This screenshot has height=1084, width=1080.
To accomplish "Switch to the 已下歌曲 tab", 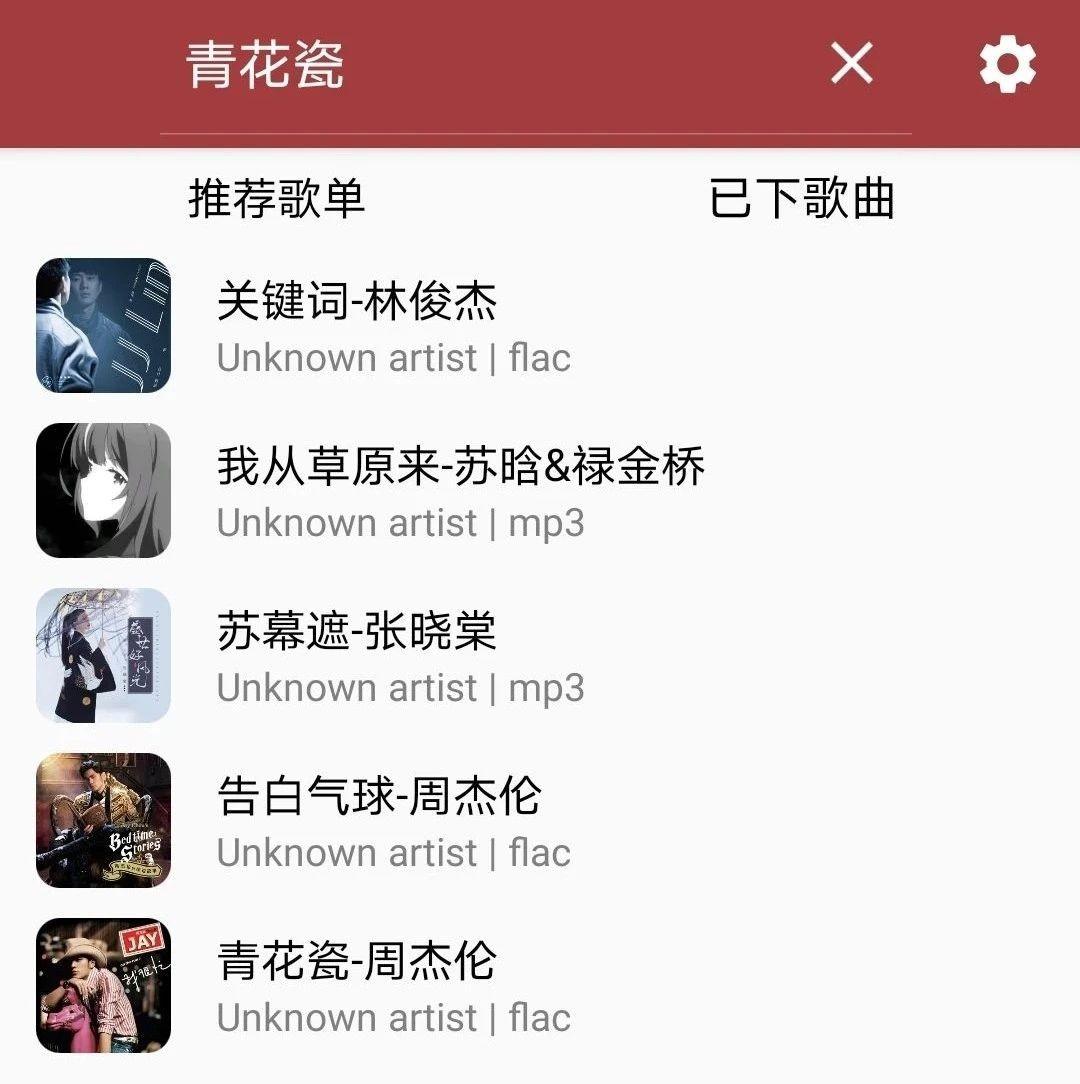I will [x=801, y=198].
